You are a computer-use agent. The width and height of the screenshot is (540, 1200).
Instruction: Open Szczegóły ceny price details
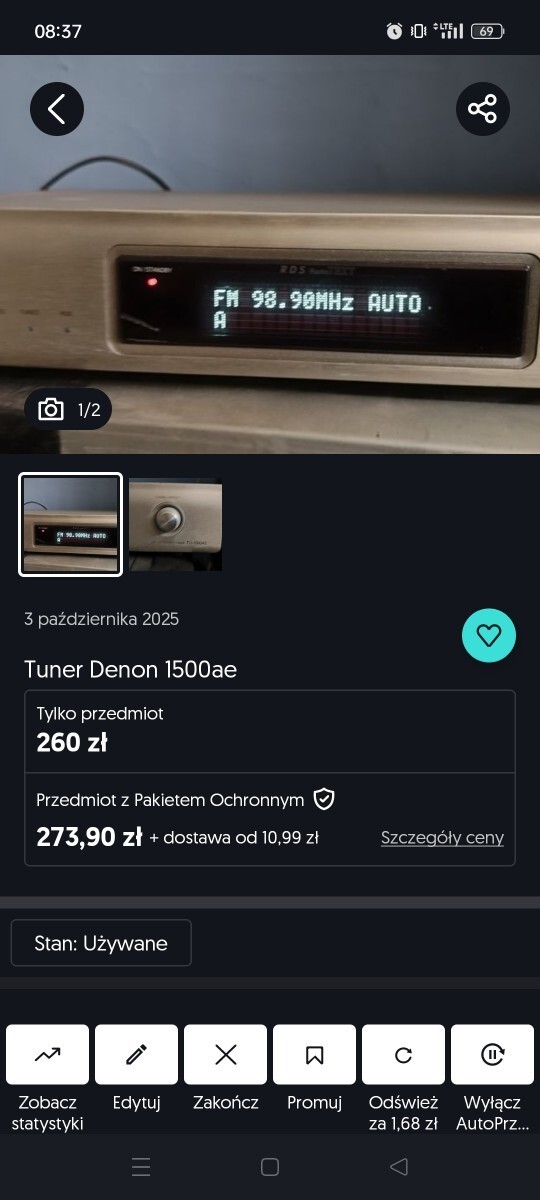click(442, 838)
